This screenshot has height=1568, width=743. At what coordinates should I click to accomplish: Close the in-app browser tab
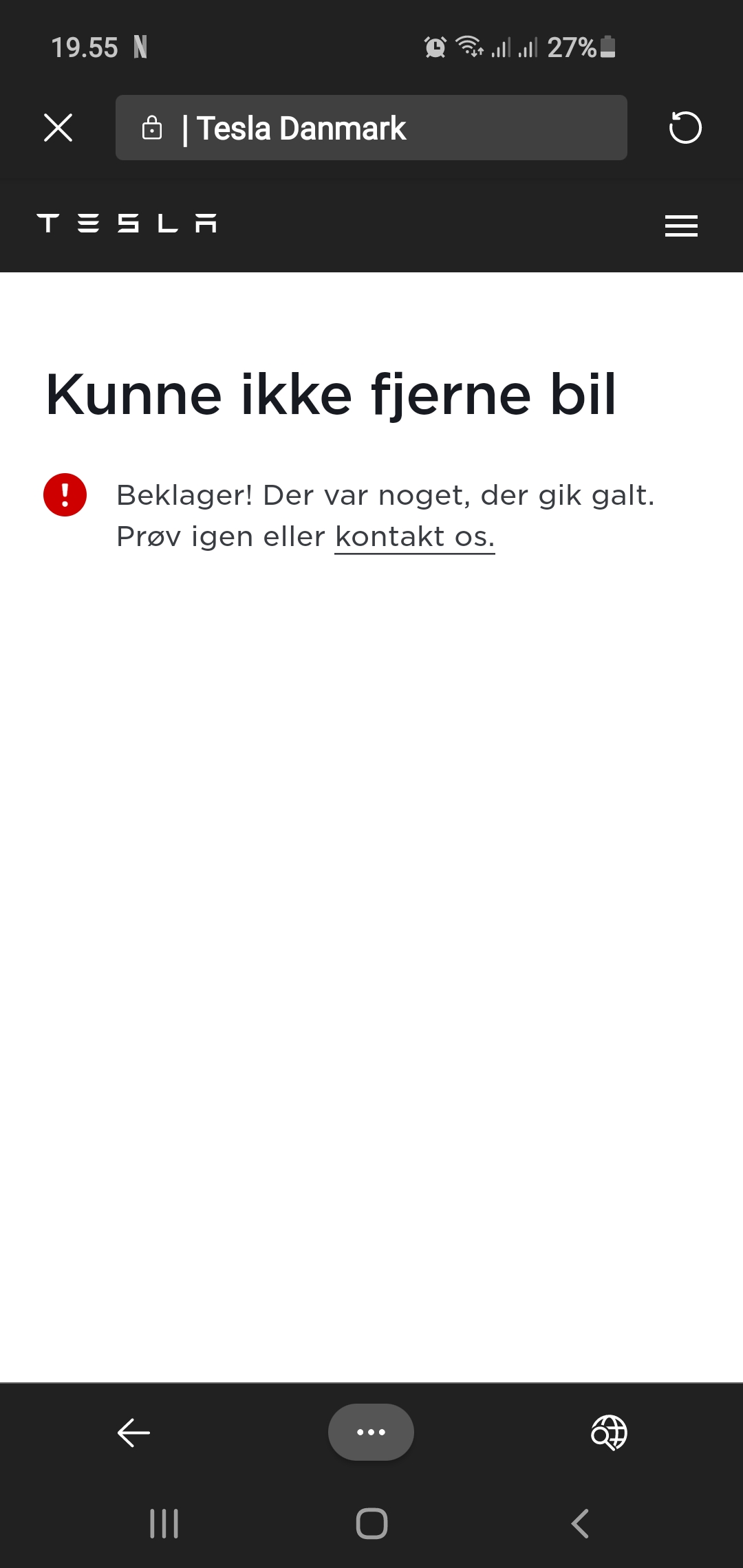pyautogui.click(x=58, y=128)
